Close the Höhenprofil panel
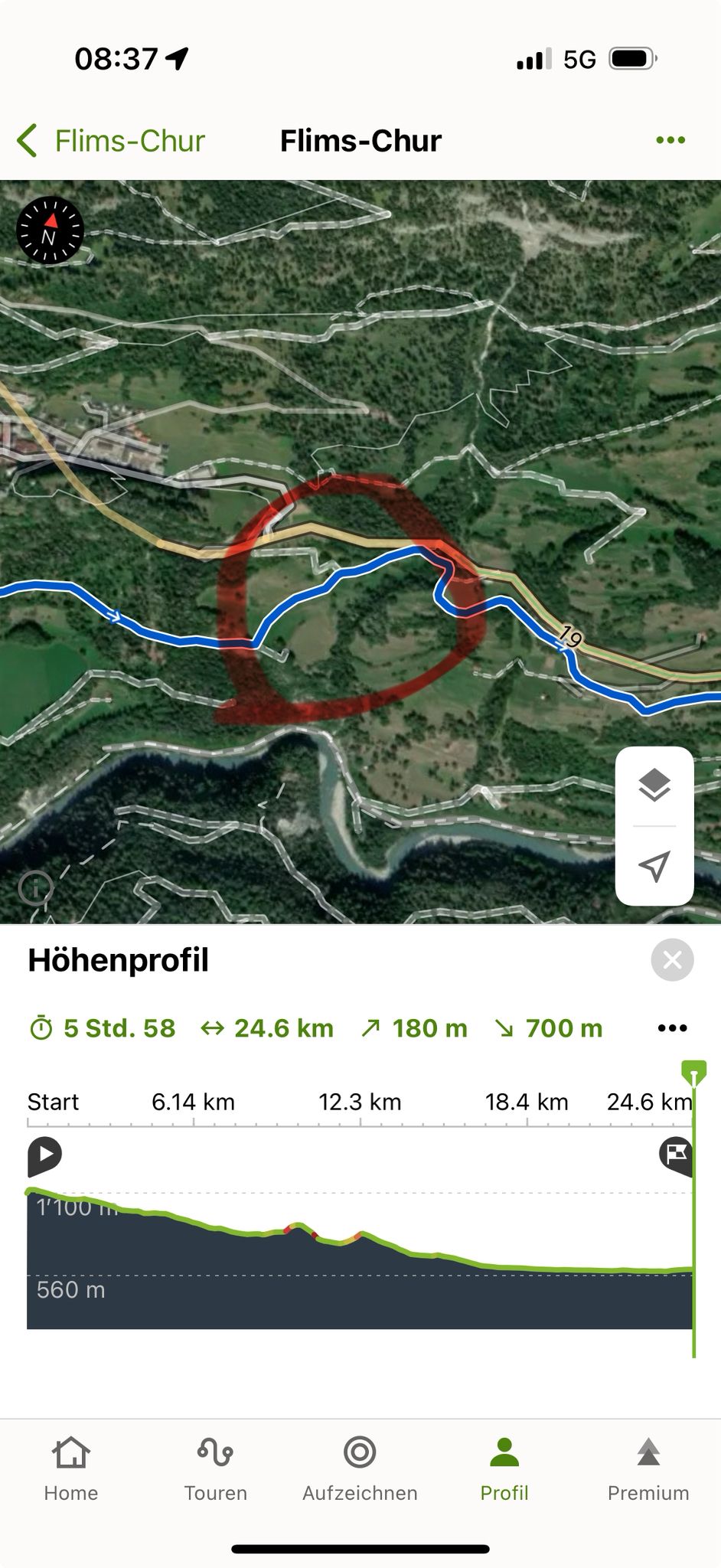 [672, 959]
